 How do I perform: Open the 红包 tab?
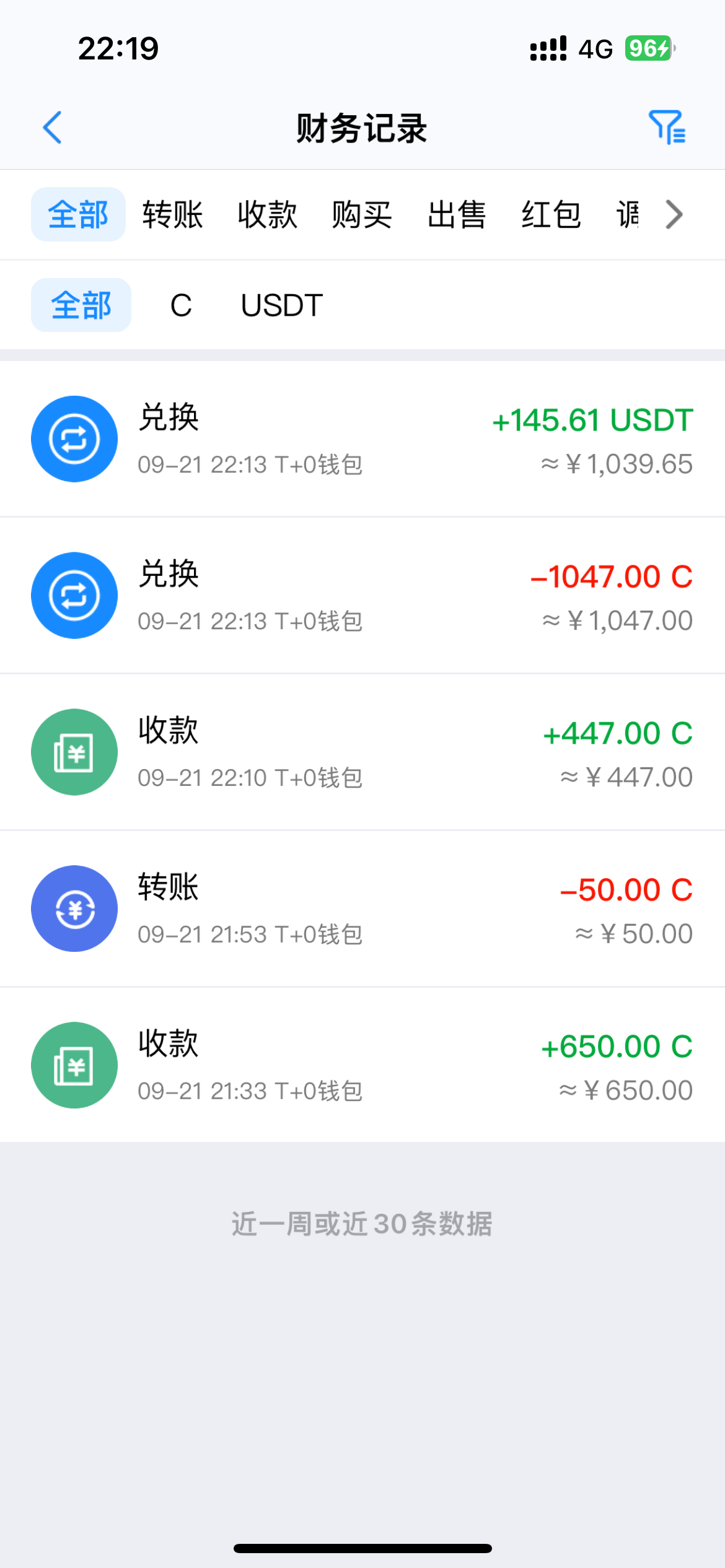point(551,215)
